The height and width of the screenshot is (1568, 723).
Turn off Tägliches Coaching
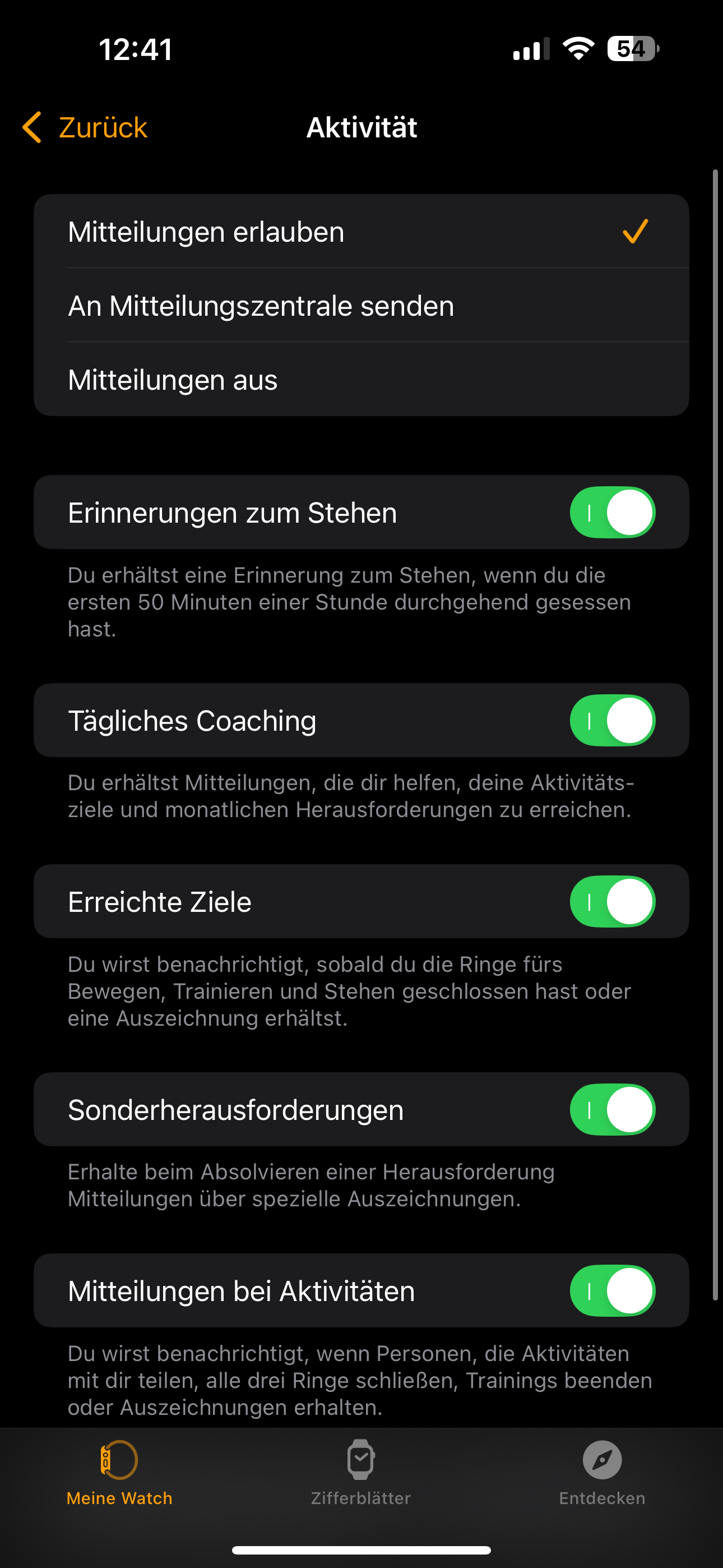pos(611,721)
